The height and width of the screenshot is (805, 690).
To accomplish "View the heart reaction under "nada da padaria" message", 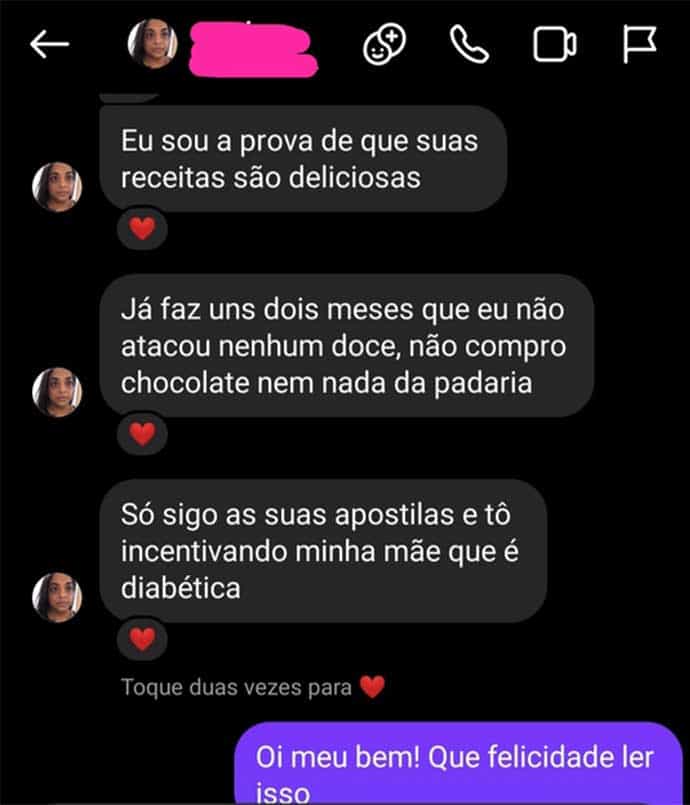I will pos(143,434).
